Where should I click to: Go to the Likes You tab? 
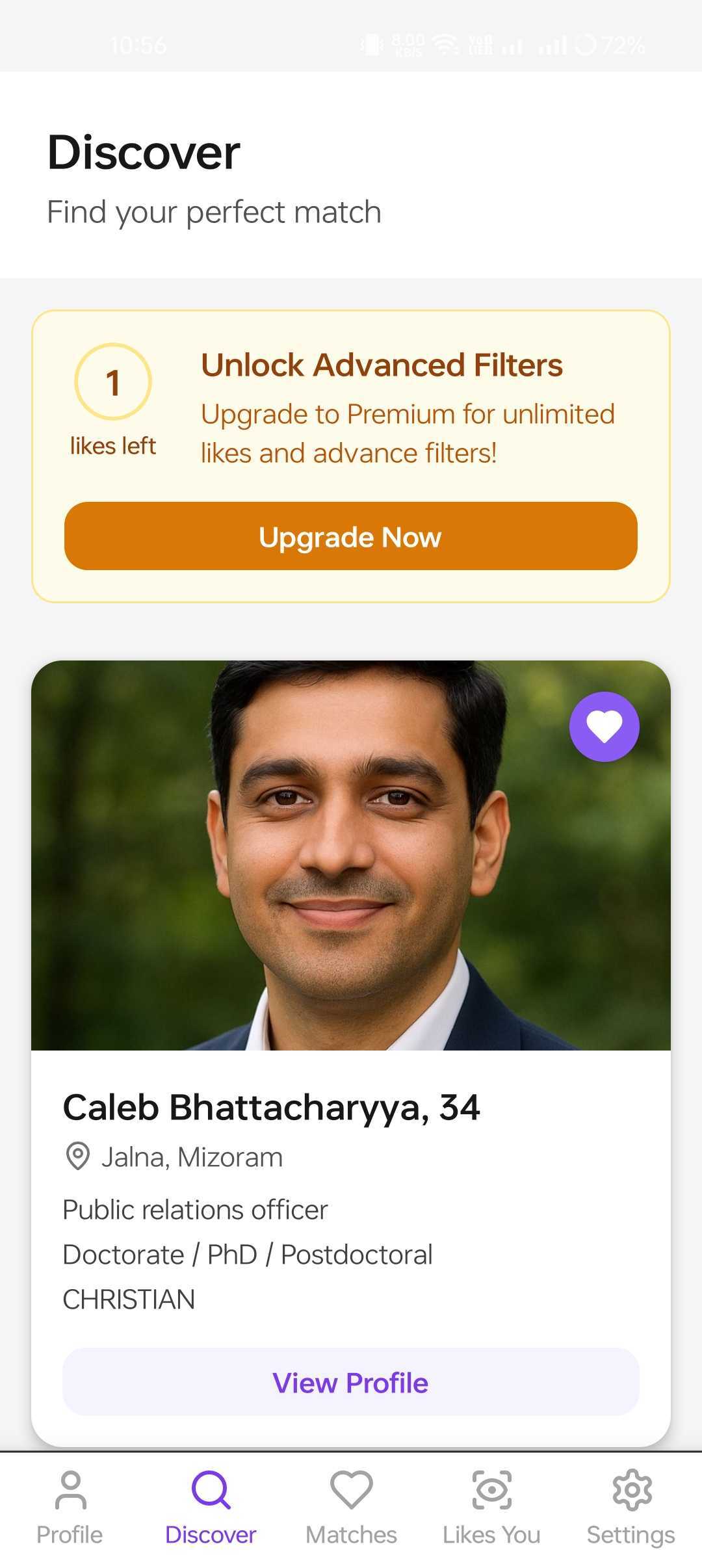point(491,1507)
